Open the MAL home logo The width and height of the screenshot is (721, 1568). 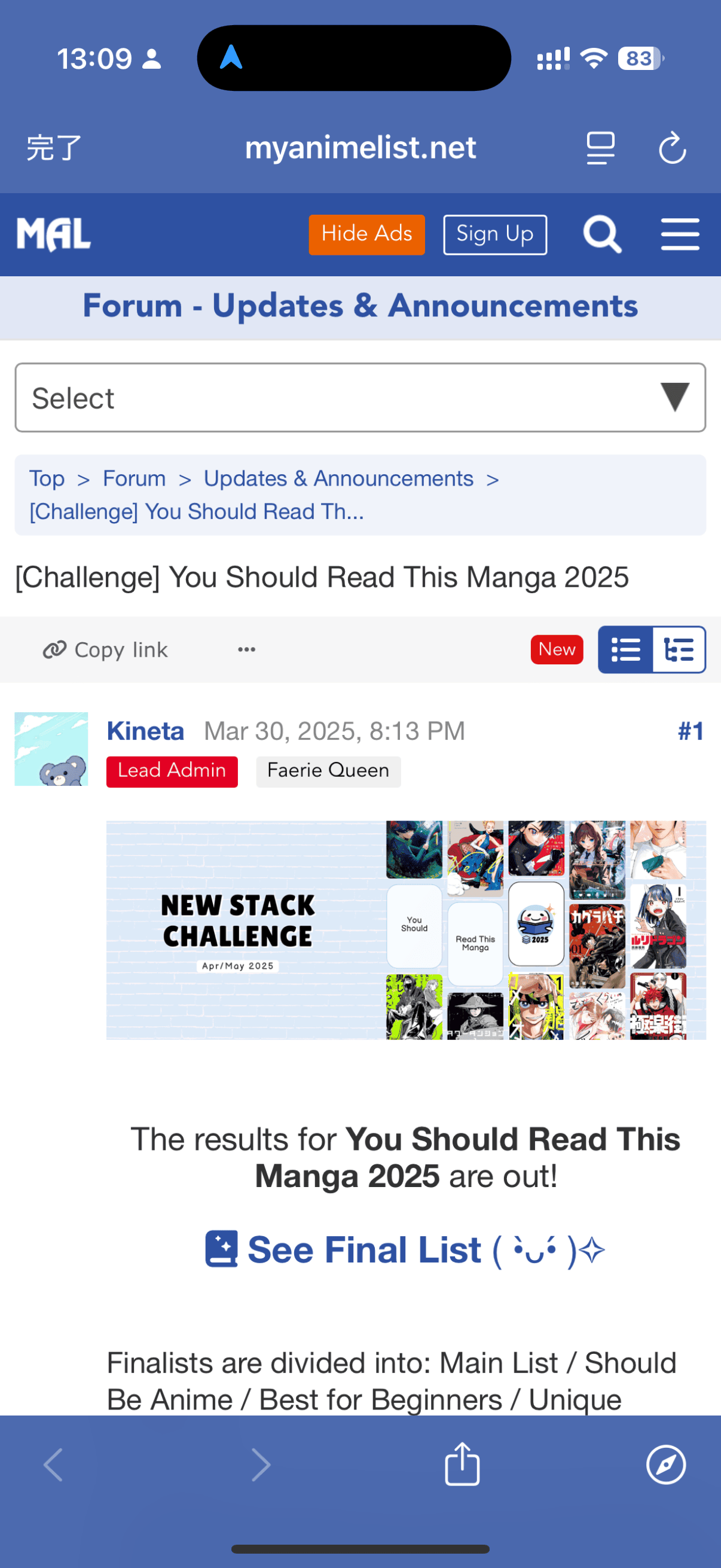coord(54,234)
